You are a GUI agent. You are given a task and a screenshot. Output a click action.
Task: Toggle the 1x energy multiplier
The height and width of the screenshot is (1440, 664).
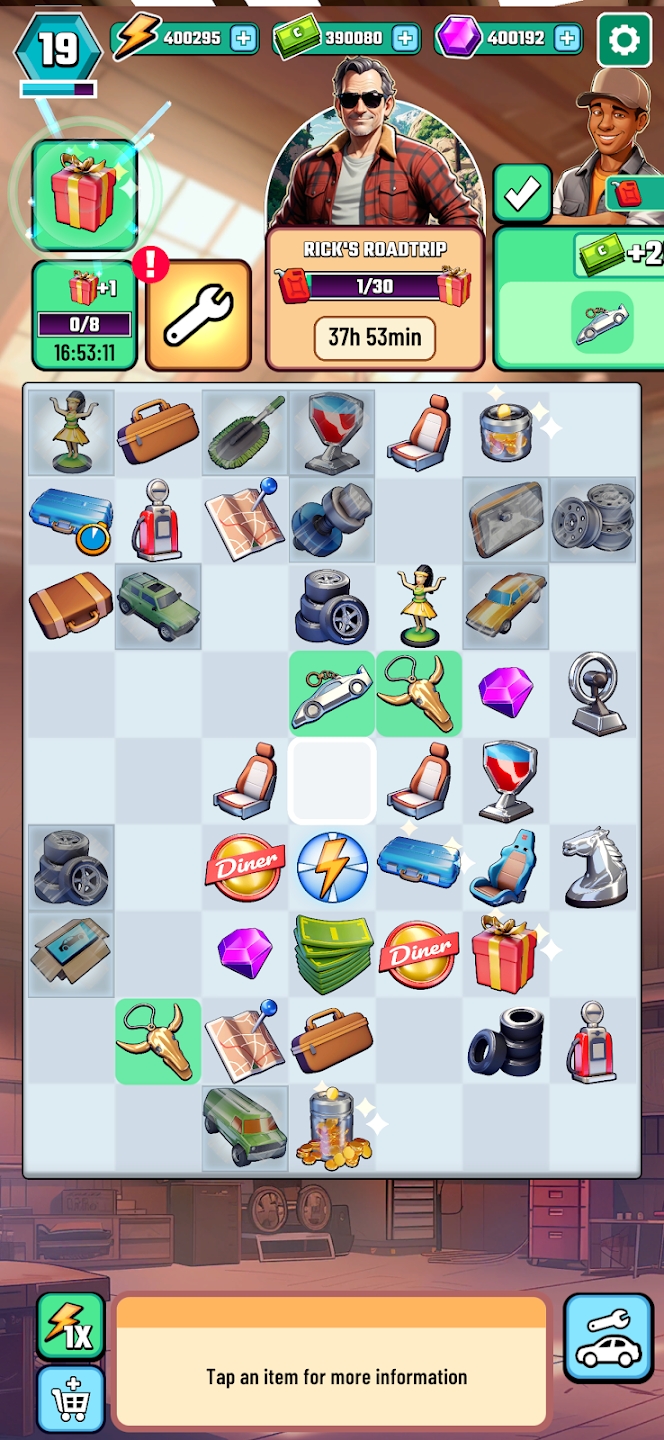(x=71, y=1327)
